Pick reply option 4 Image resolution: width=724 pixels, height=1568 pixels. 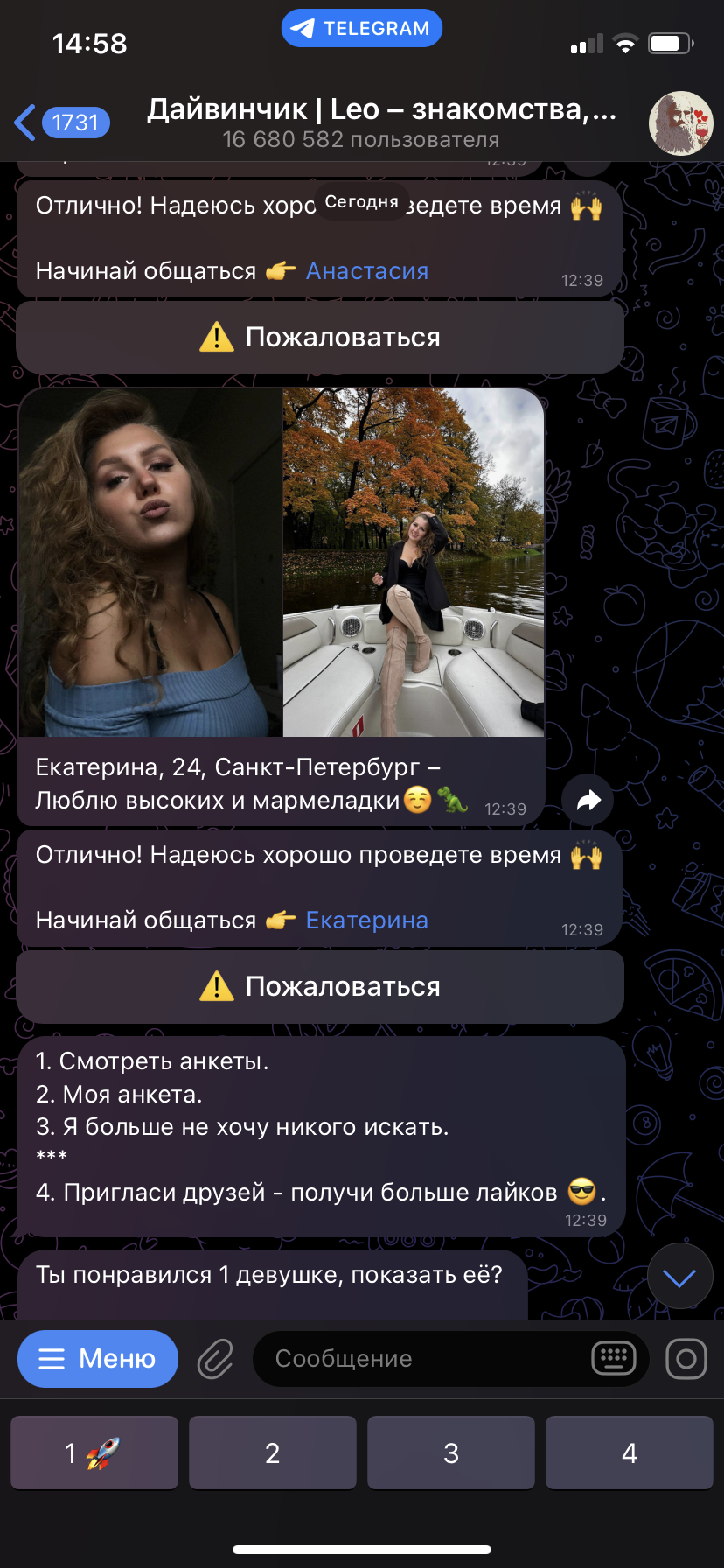coord(630,1453)
